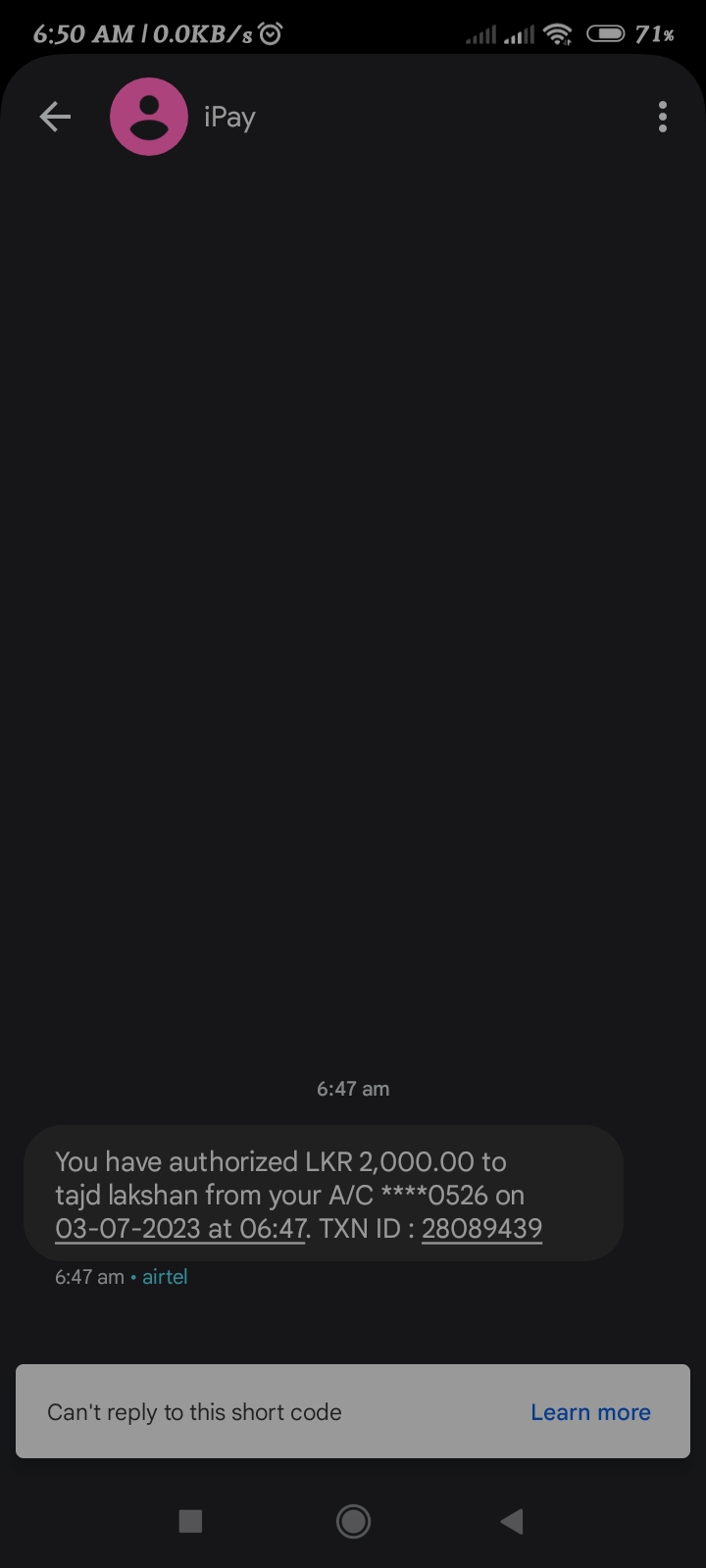This screenshot has width=706, height=1568.
Task: Open the iPay contact avatar
Action: pos(148,118)
